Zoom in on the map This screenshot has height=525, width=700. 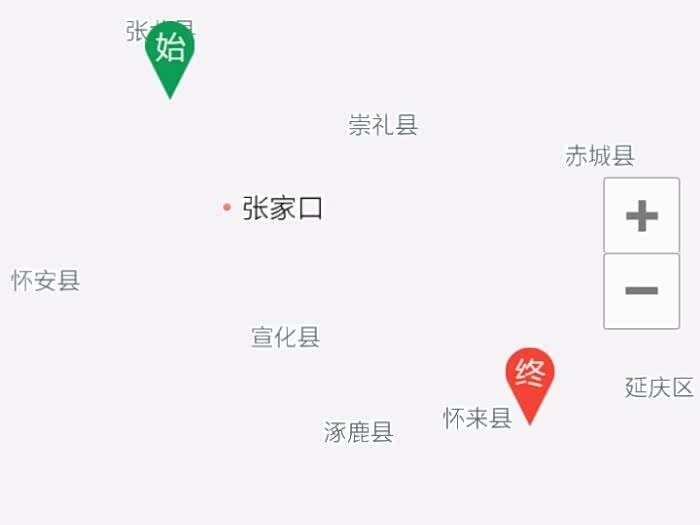click(x=641, y=216)
